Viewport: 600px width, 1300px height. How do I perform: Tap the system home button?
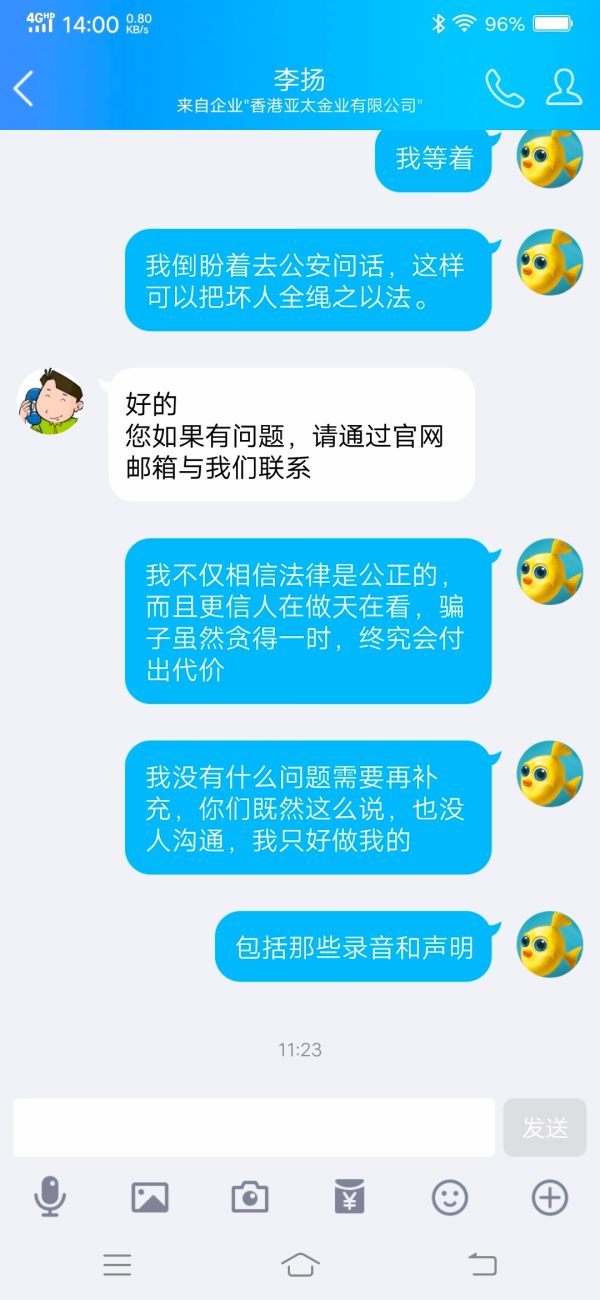point(300,1265)
